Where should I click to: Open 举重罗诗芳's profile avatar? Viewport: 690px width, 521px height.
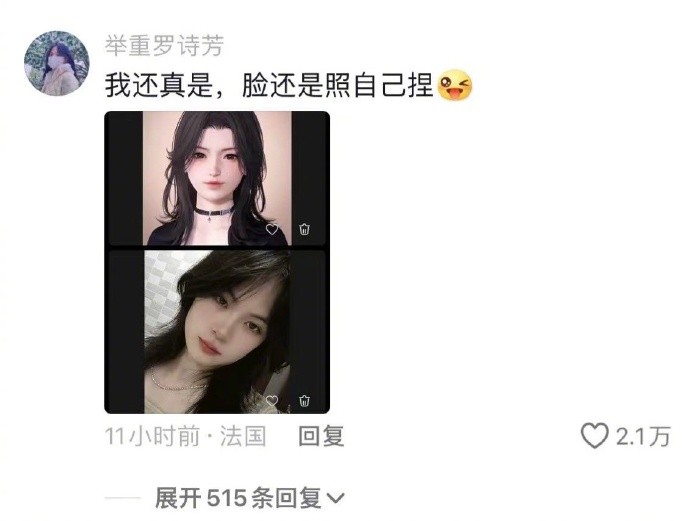click(56, 62)
